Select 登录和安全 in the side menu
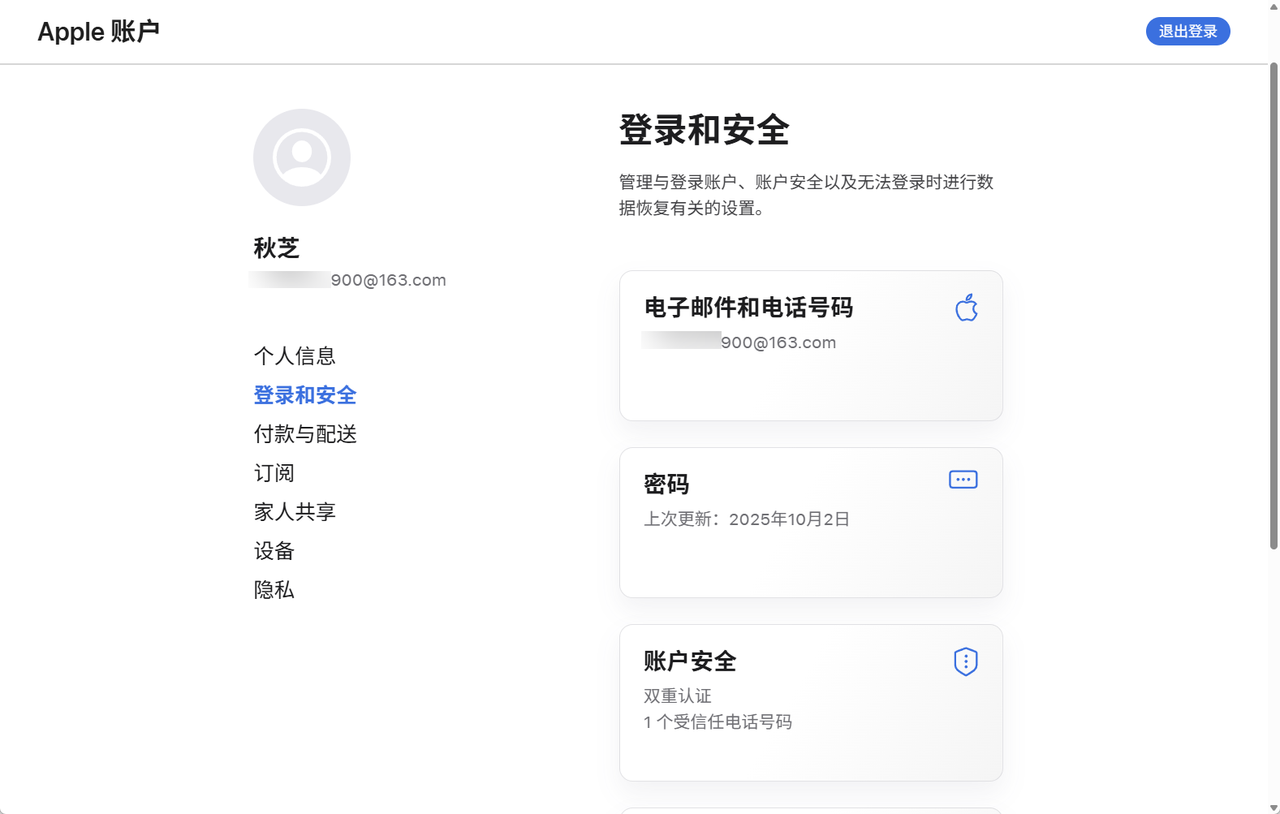Screen dimensions: 1280x814 305,395
